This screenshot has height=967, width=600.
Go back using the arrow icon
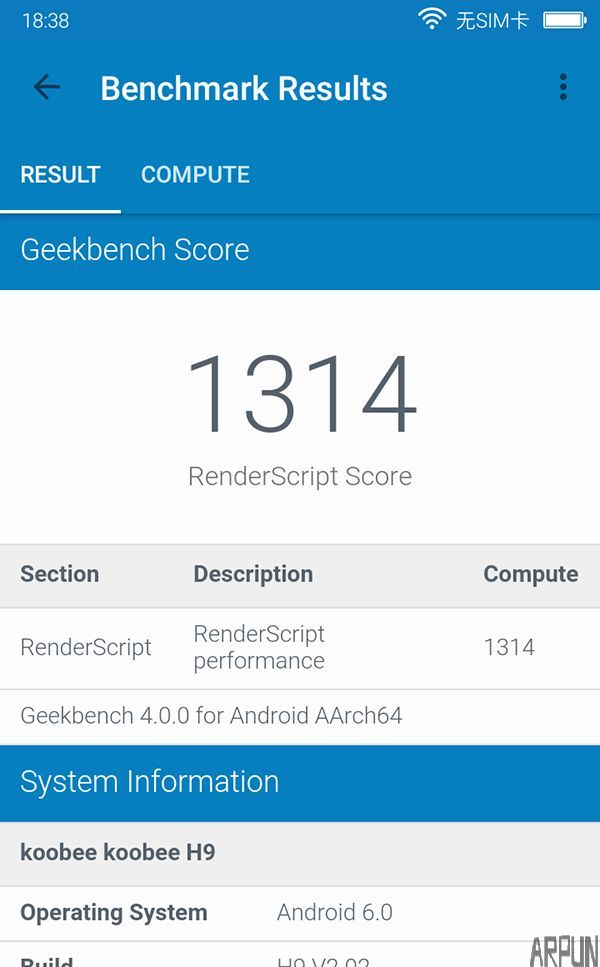[47, 88]
